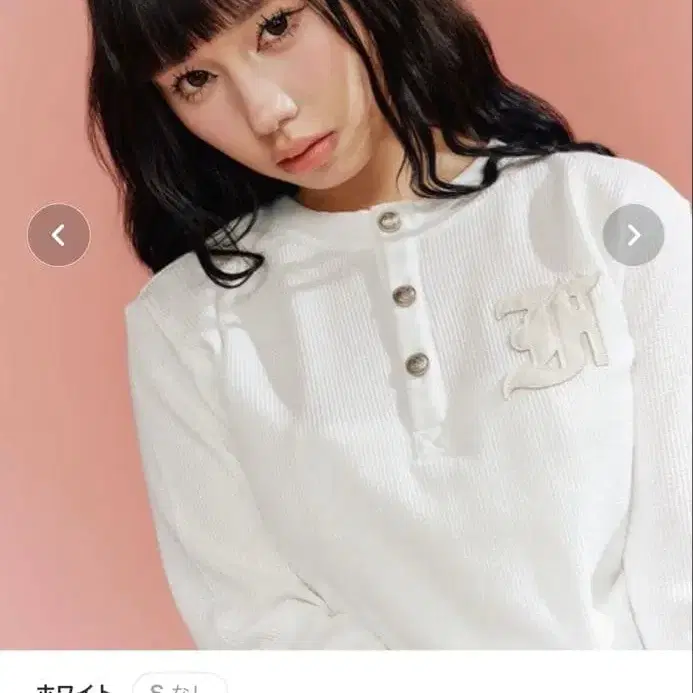
Task: Open the white sweater product photo
Action: tap(346, 325)
